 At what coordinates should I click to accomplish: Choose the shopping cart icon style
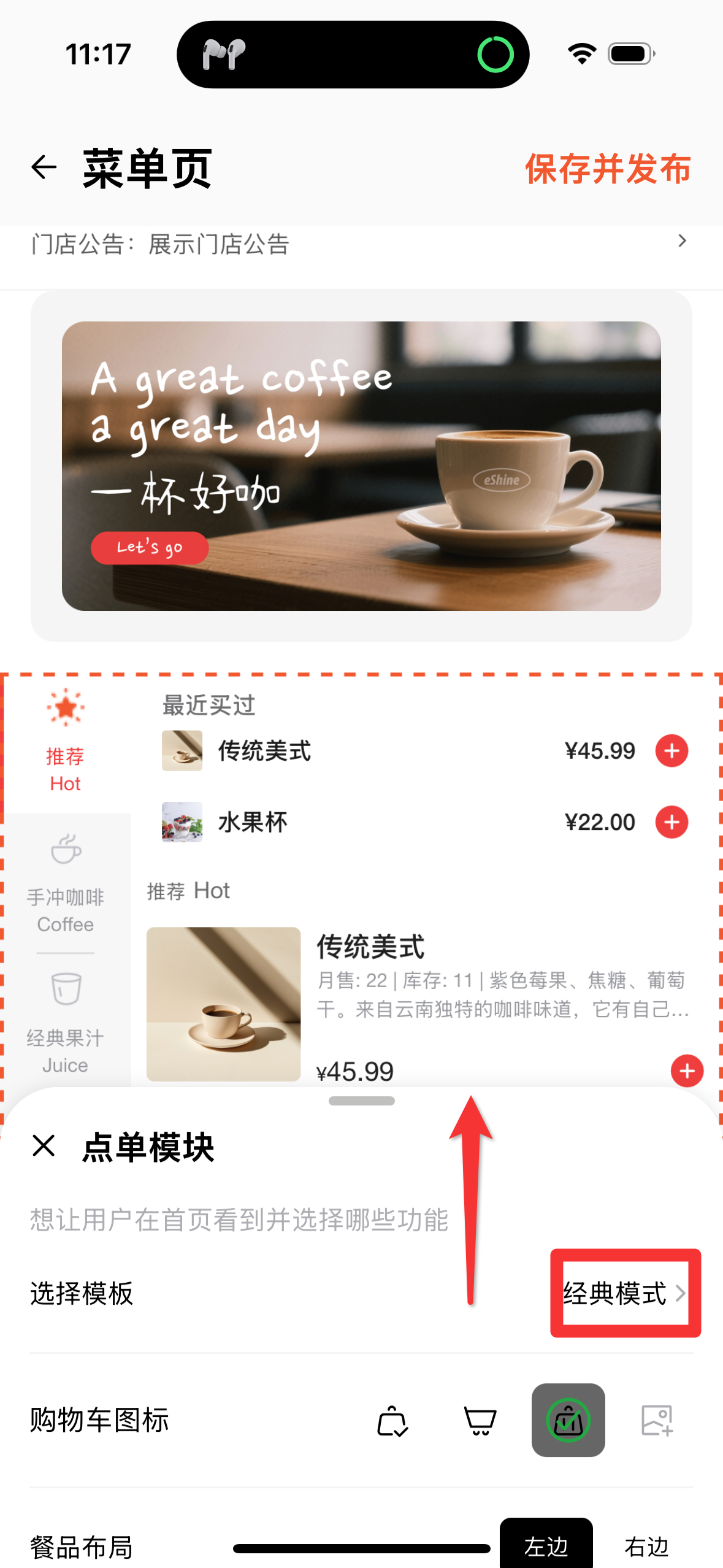[480, 1421]
